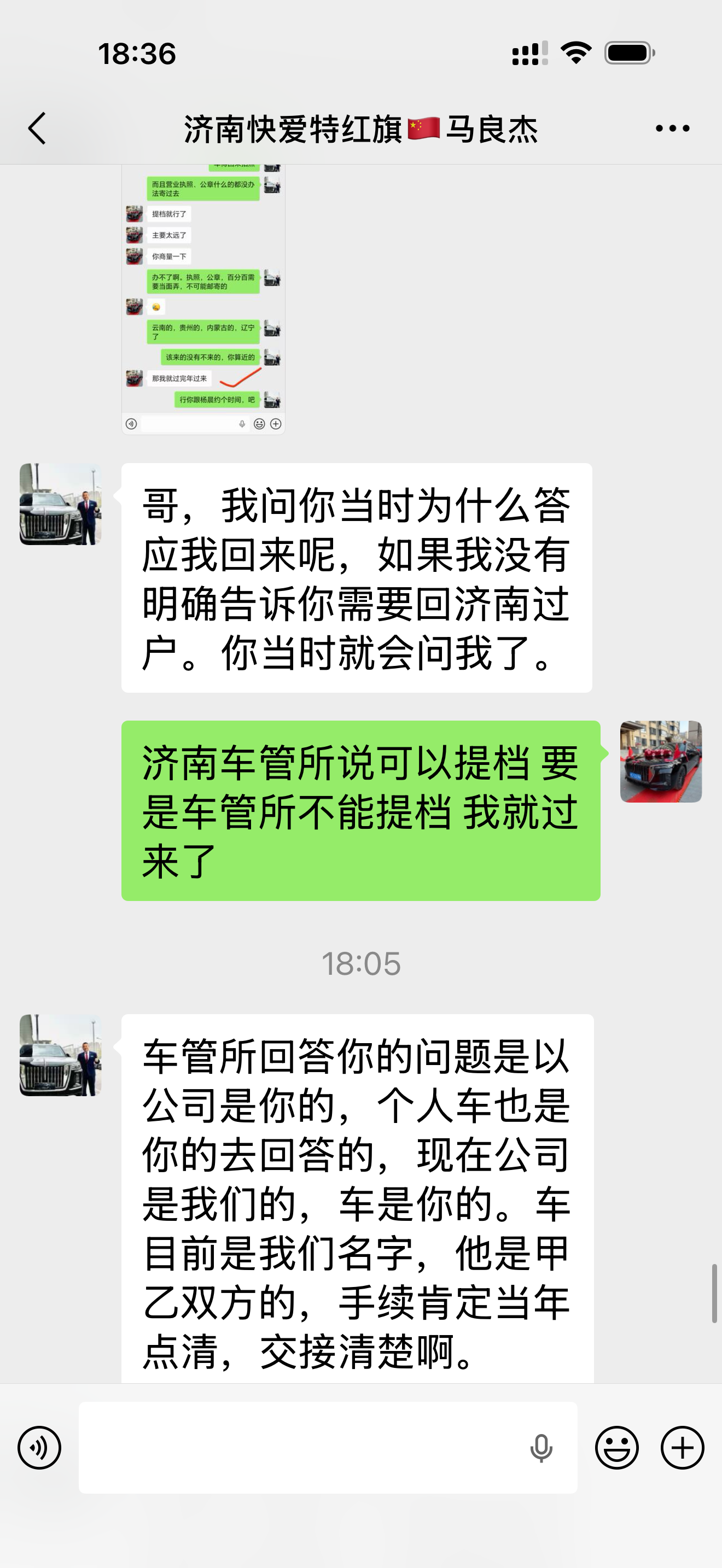
Task: Open the shared chat screenshot image
Action: pos(203,299)
